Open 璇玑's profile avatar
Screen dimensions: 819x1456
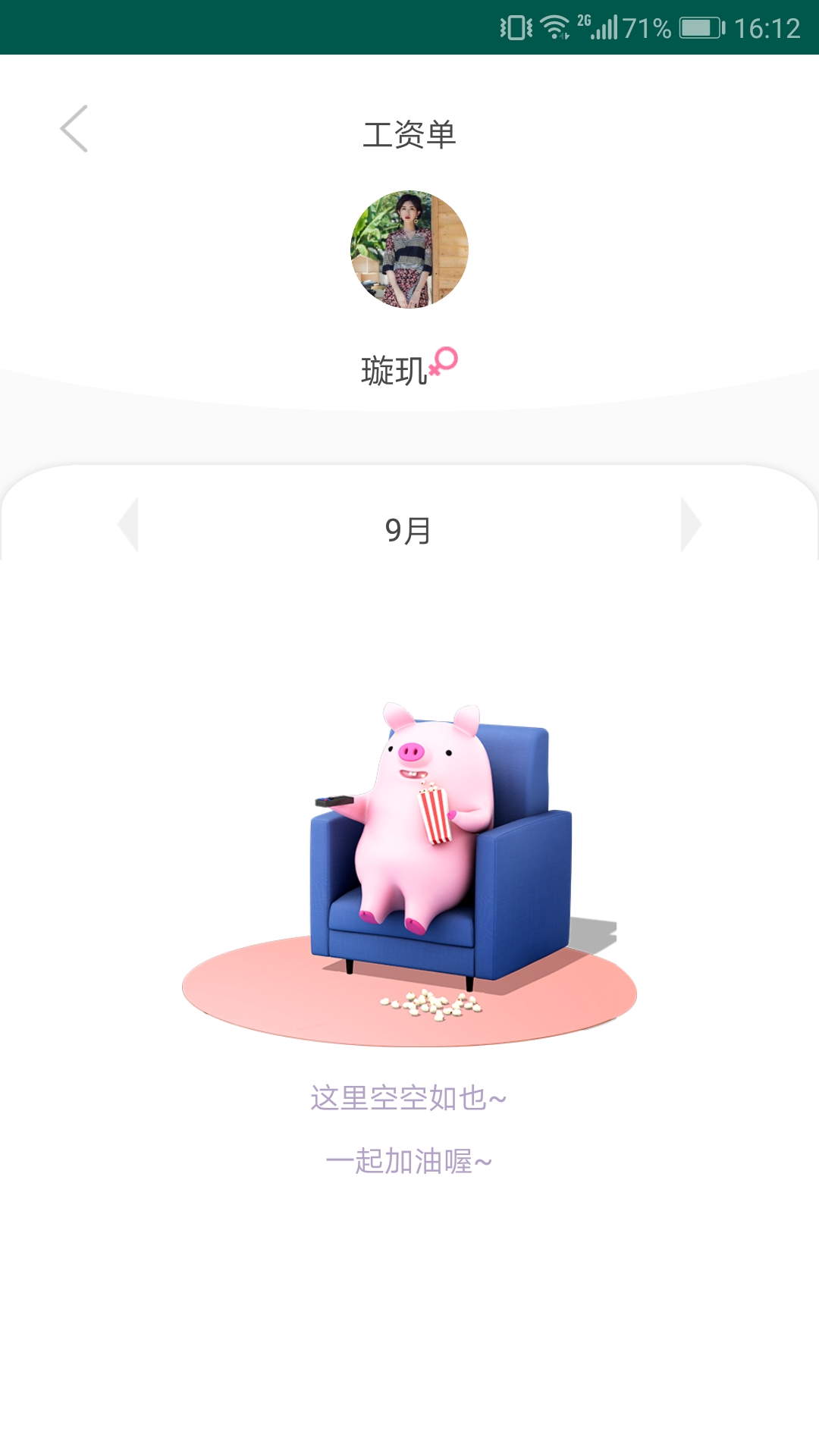point(409,249)
